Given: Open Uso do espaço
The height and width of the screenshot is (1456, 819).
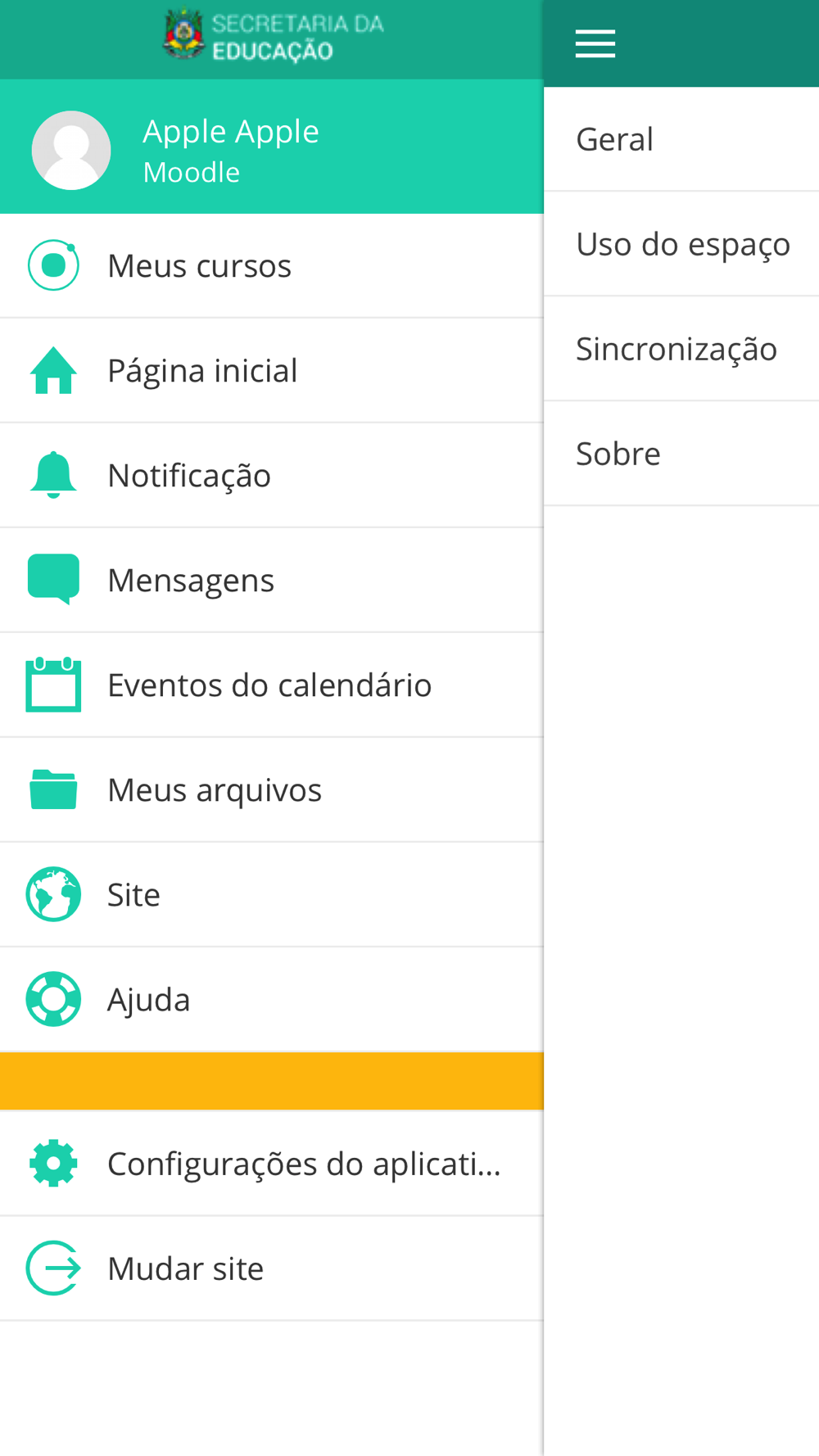Looking at the screenshot, I should coord(681,244).
